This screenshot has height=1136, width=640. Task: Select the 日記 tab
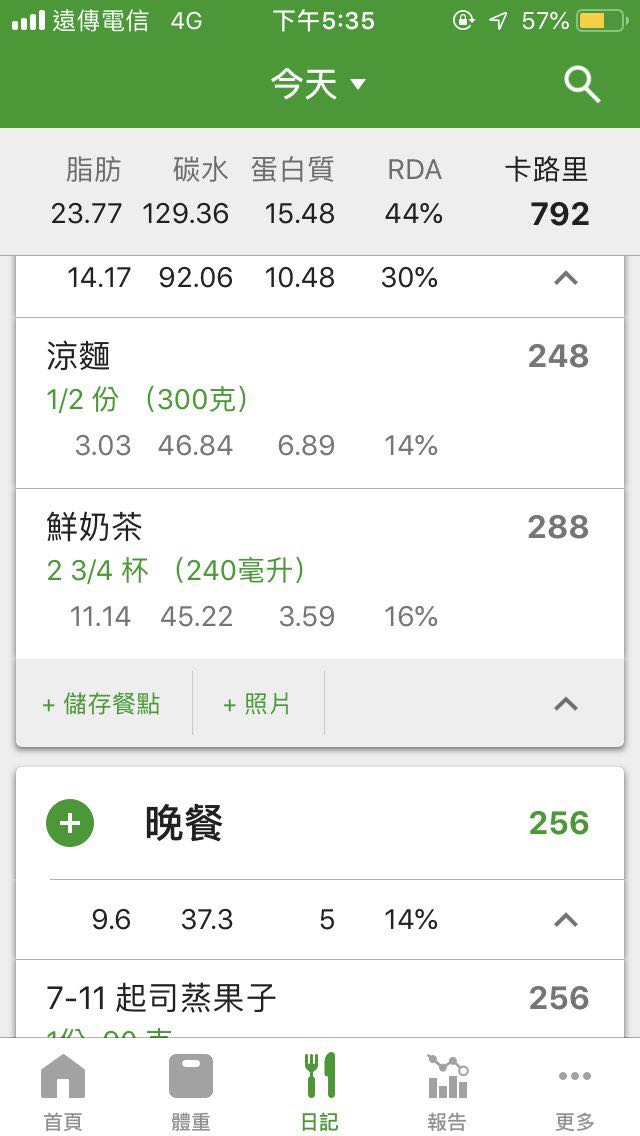point(320,1092)
